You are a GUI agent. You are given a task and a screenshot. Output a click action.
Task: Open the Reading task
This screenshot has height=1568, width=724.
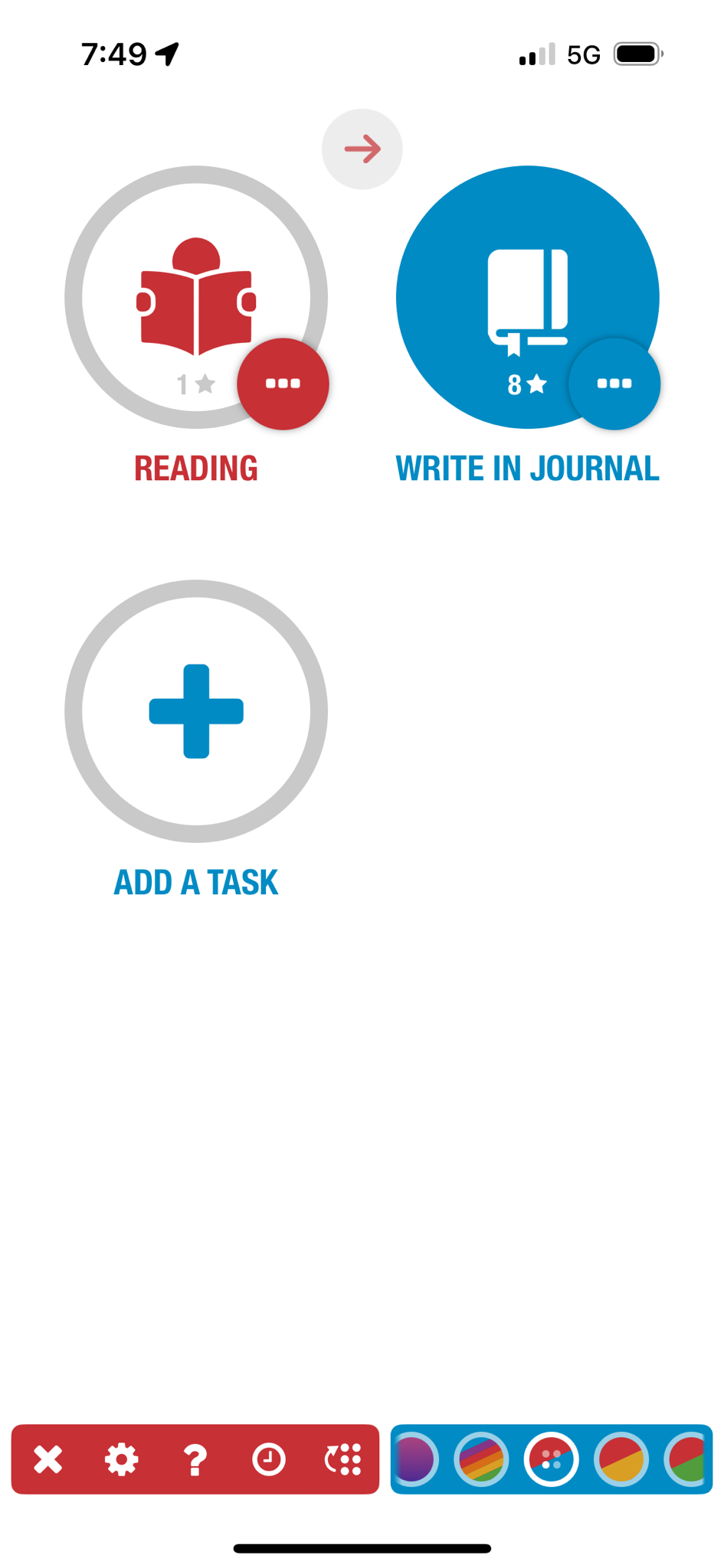[x=195, y=297]
